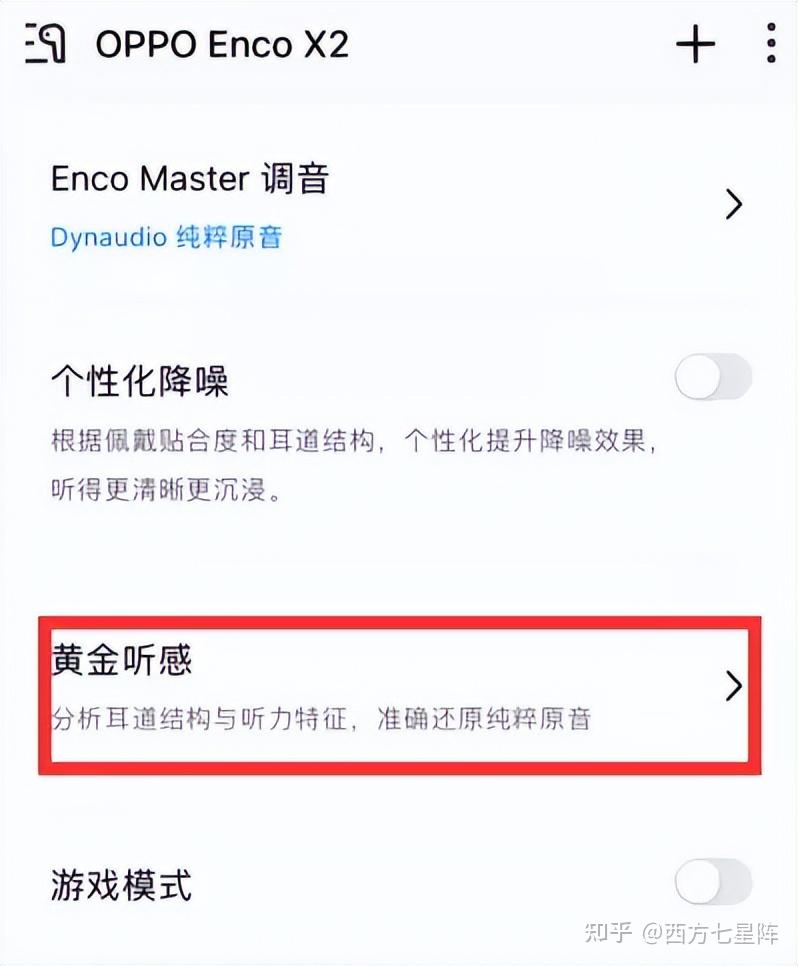Toggle the 个性化降噪 switch
The width and height of the screenshot is (798, 966).
pos(713,379)
